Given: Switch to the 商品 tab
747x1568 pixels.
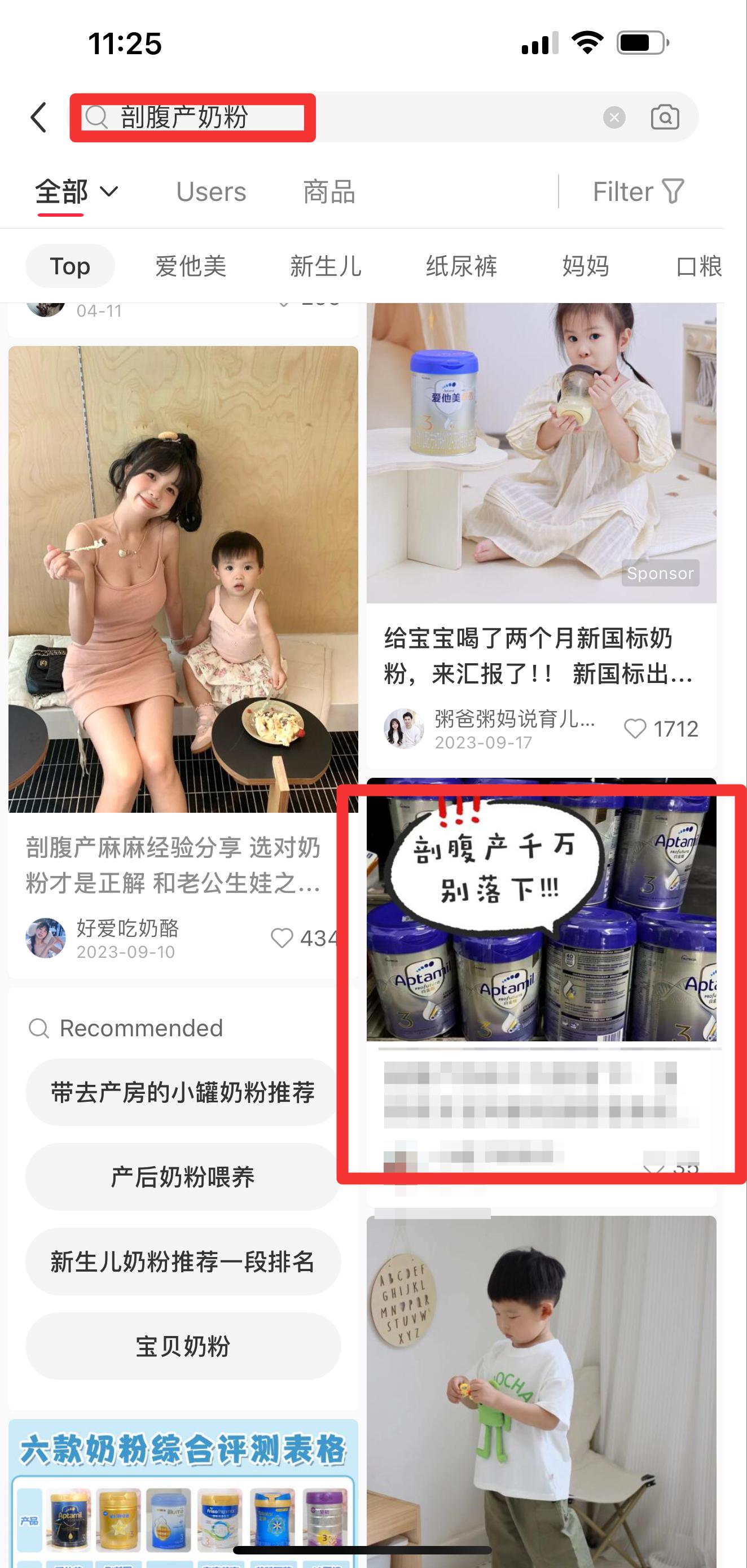Looking at the screenshot, I should (329, 192).
